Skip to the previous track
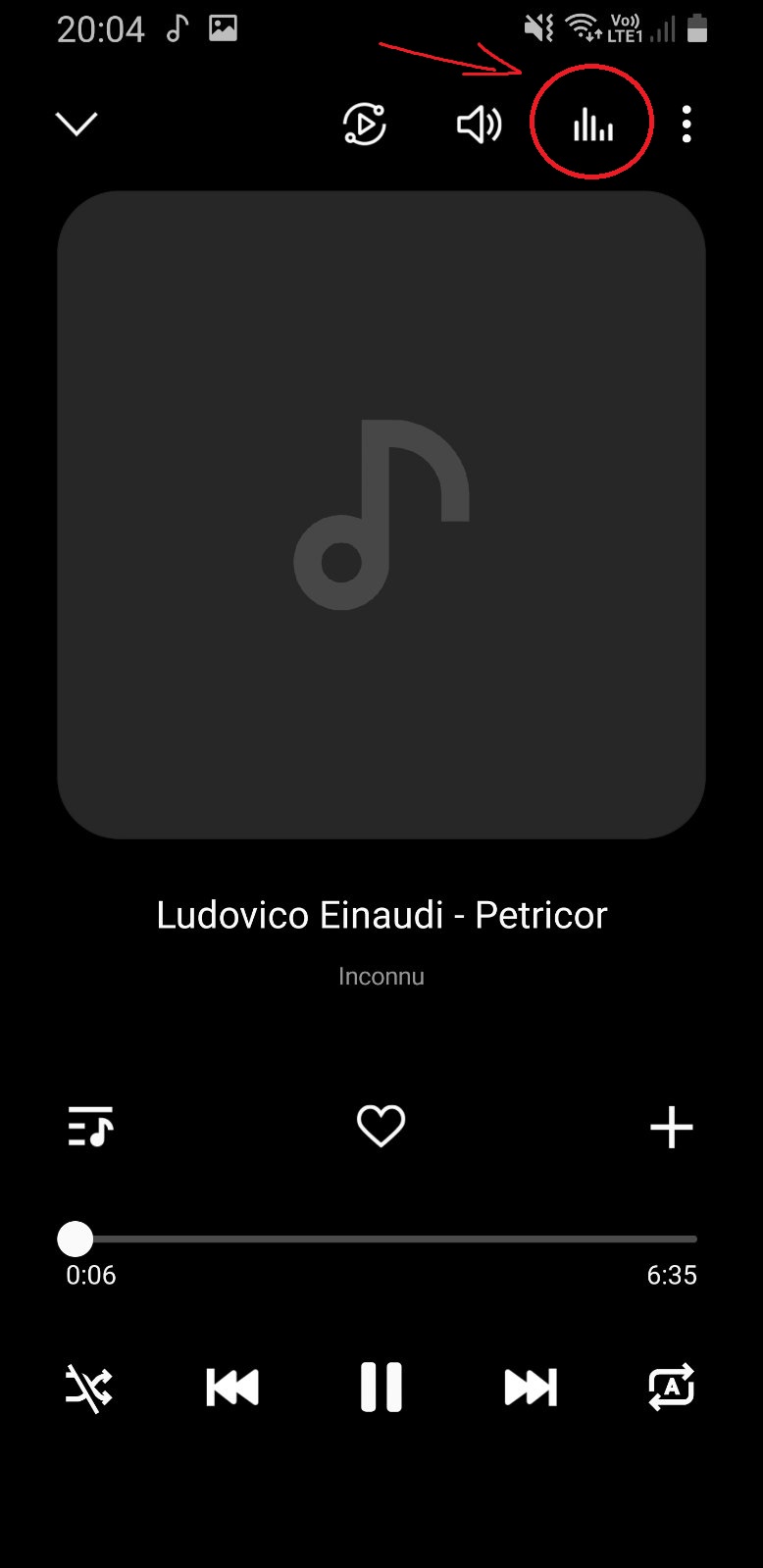The image size is (763, 1568). point(232,1388)
